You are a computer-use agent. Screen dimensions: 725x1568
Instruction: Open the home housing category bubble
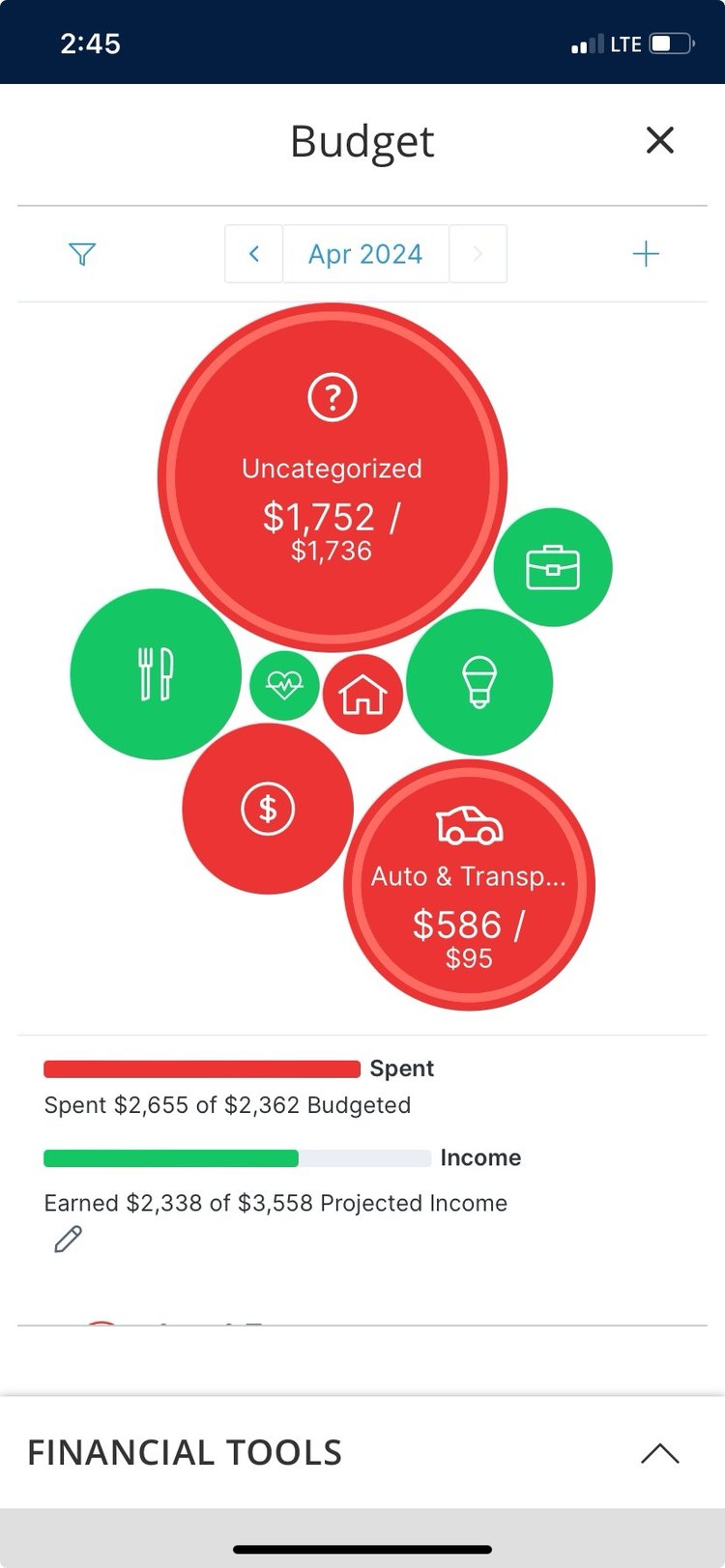pyautogui.click(x=362, y=694)
